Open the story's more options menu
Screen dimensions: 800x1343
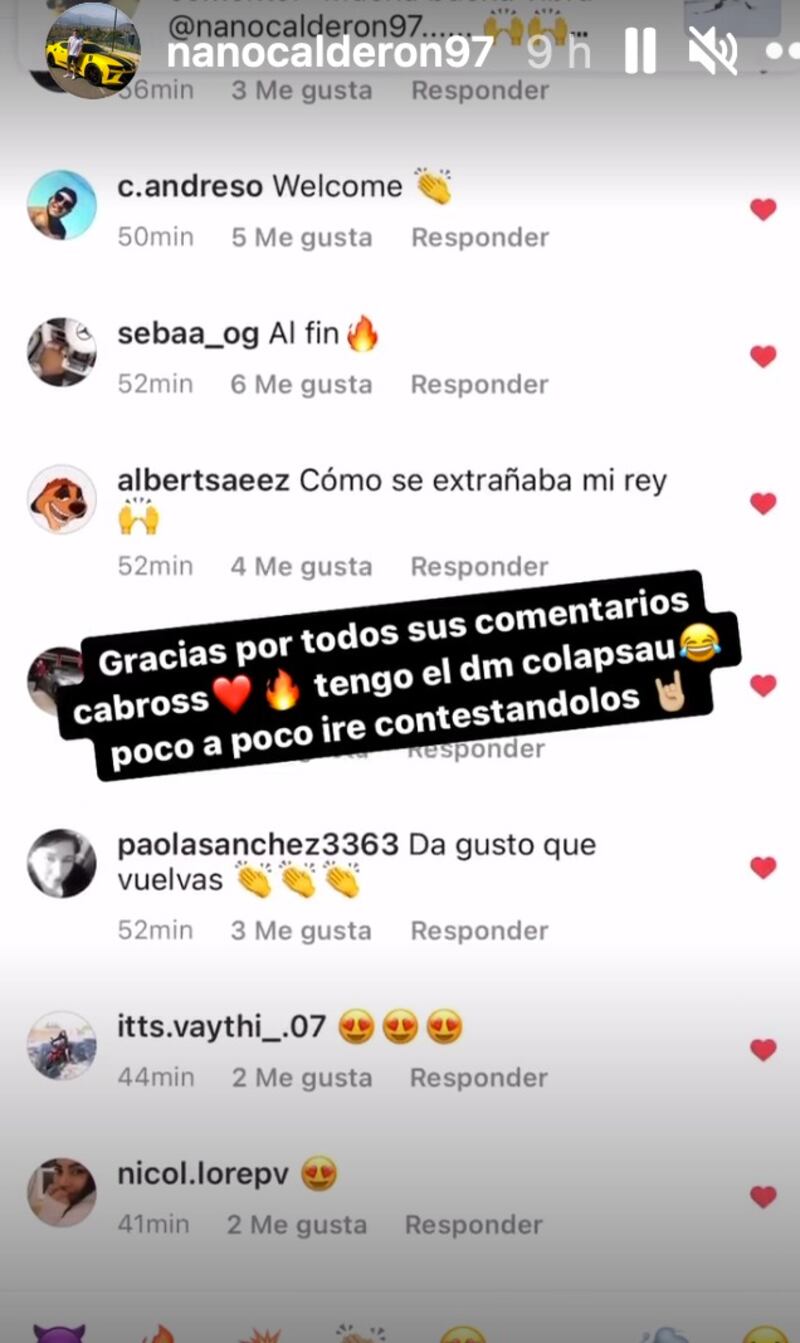[x=782, y=51]
